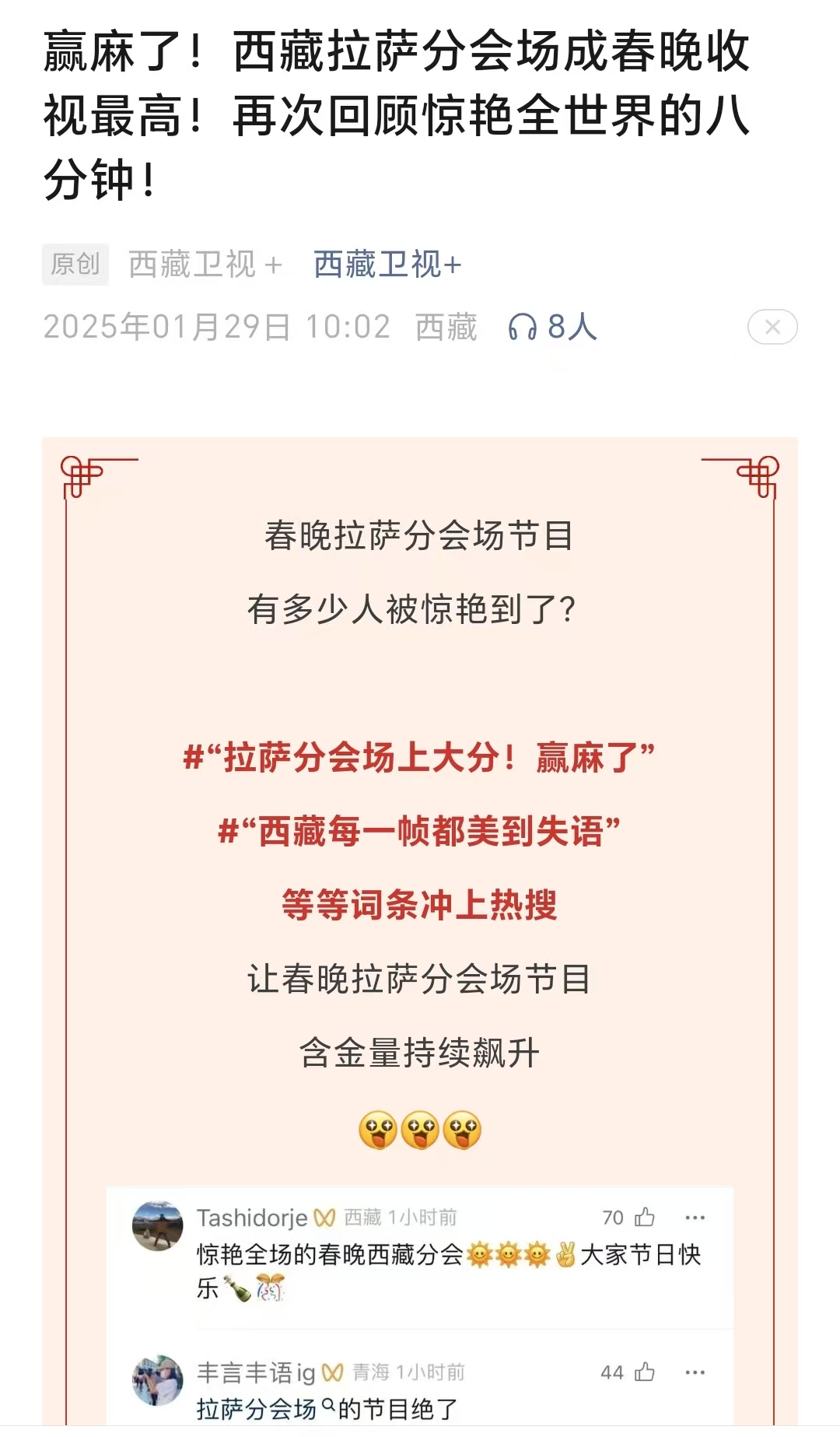Viewport: 840px width, 1437px height.
Task: Dismiss using the round X button
Action: pyautogui.click(x=772, y=327)
